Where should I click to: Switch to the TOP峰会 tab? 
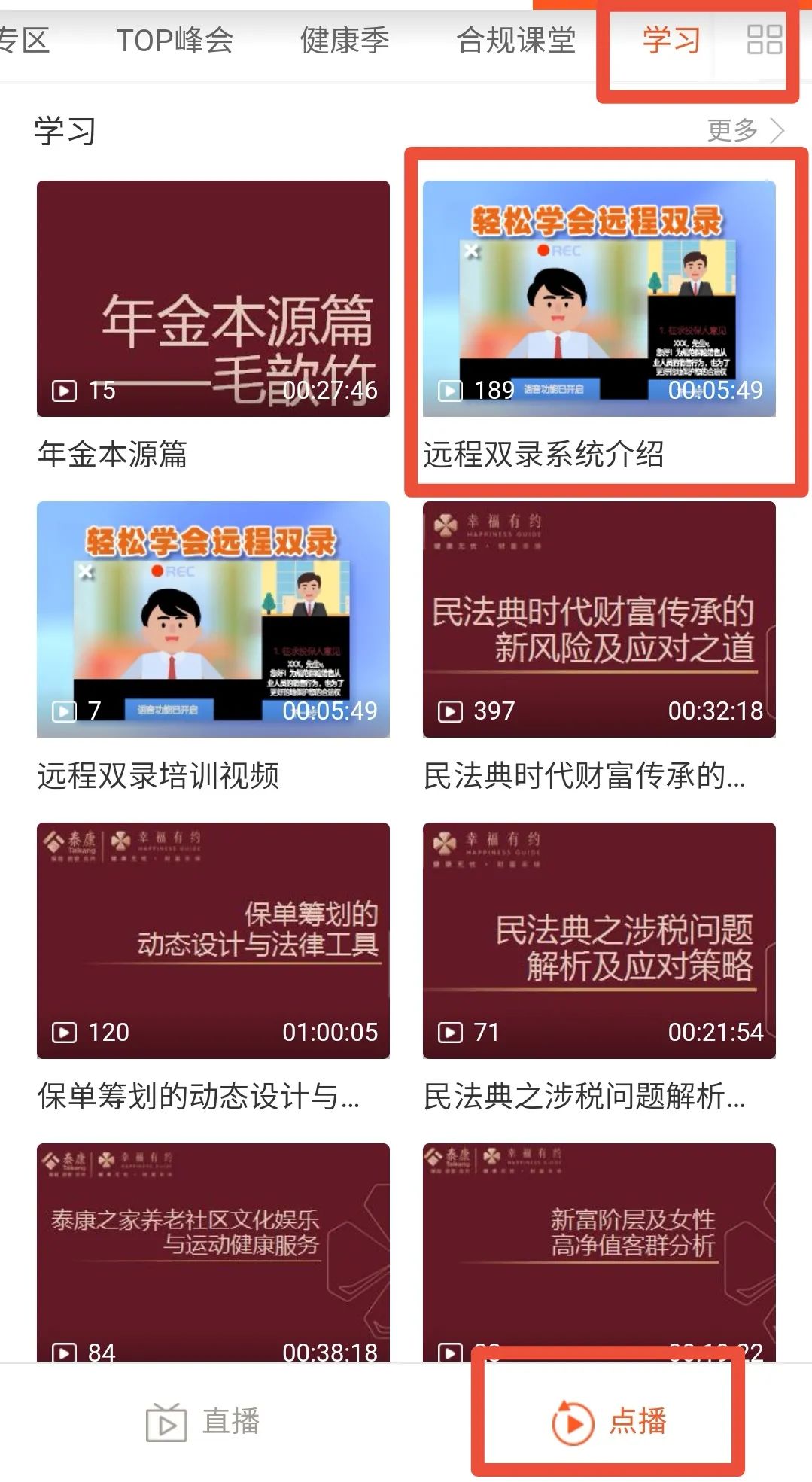coord(175,40)
